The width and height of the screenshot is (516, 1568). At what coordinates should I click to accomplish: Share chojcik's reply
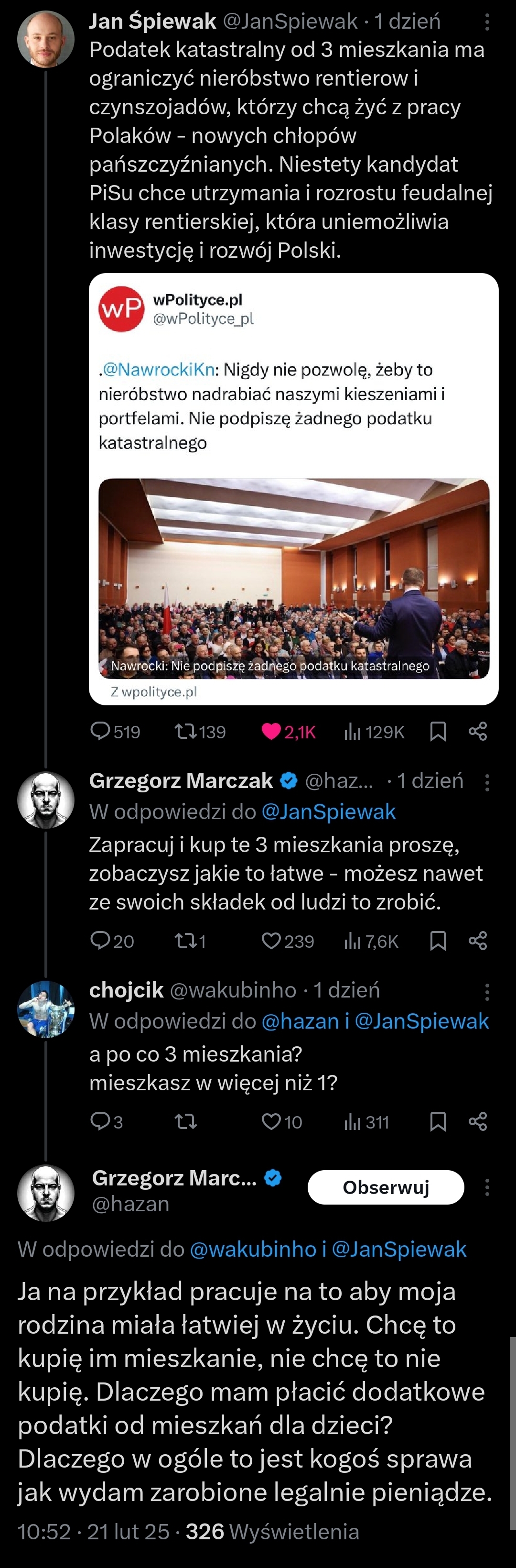coord(478,1121)
